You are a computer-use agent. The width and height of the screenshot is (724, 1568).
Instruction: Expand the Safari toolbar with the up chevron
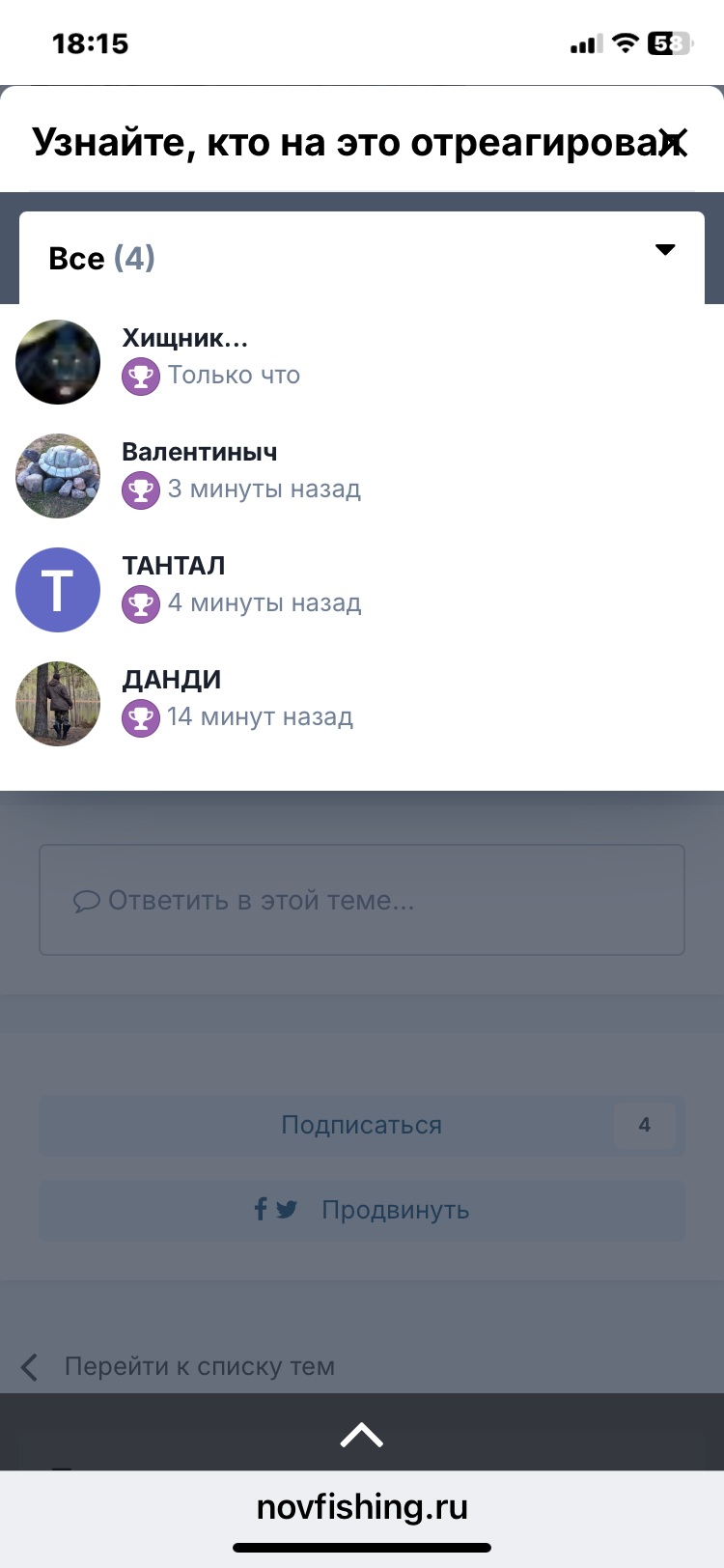click(362, 1436)
